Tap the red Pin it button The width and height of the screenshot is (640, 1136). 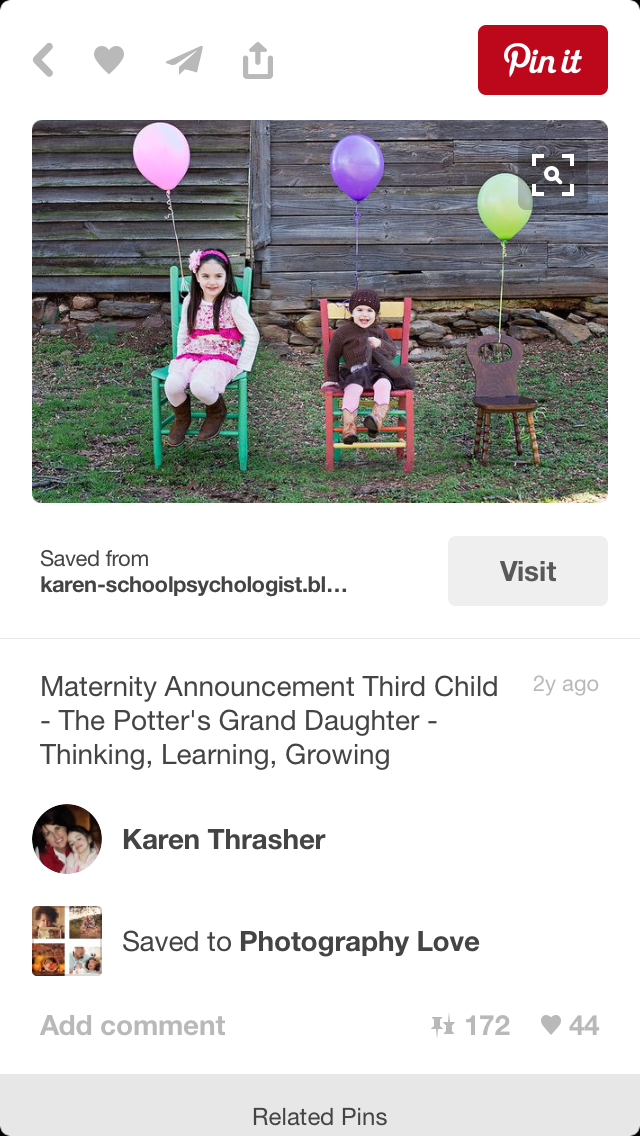542,60
